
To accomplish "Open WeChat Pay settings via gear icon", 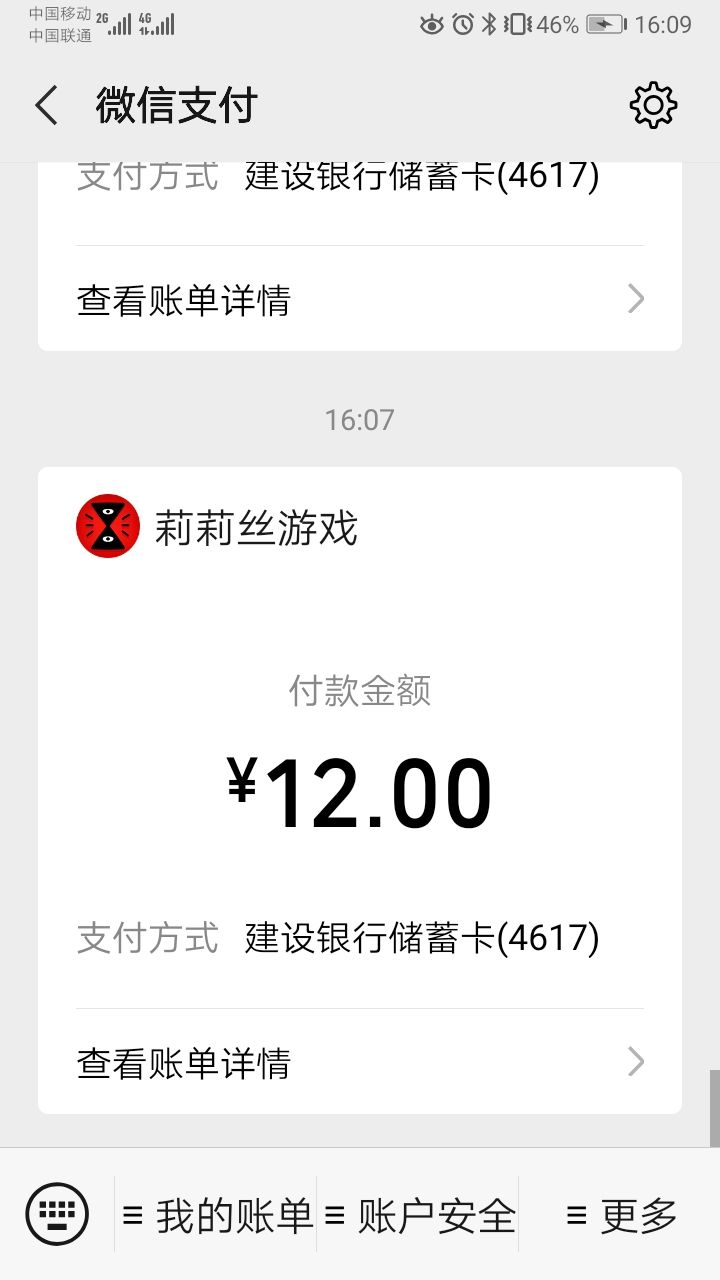I will (652, 104).
